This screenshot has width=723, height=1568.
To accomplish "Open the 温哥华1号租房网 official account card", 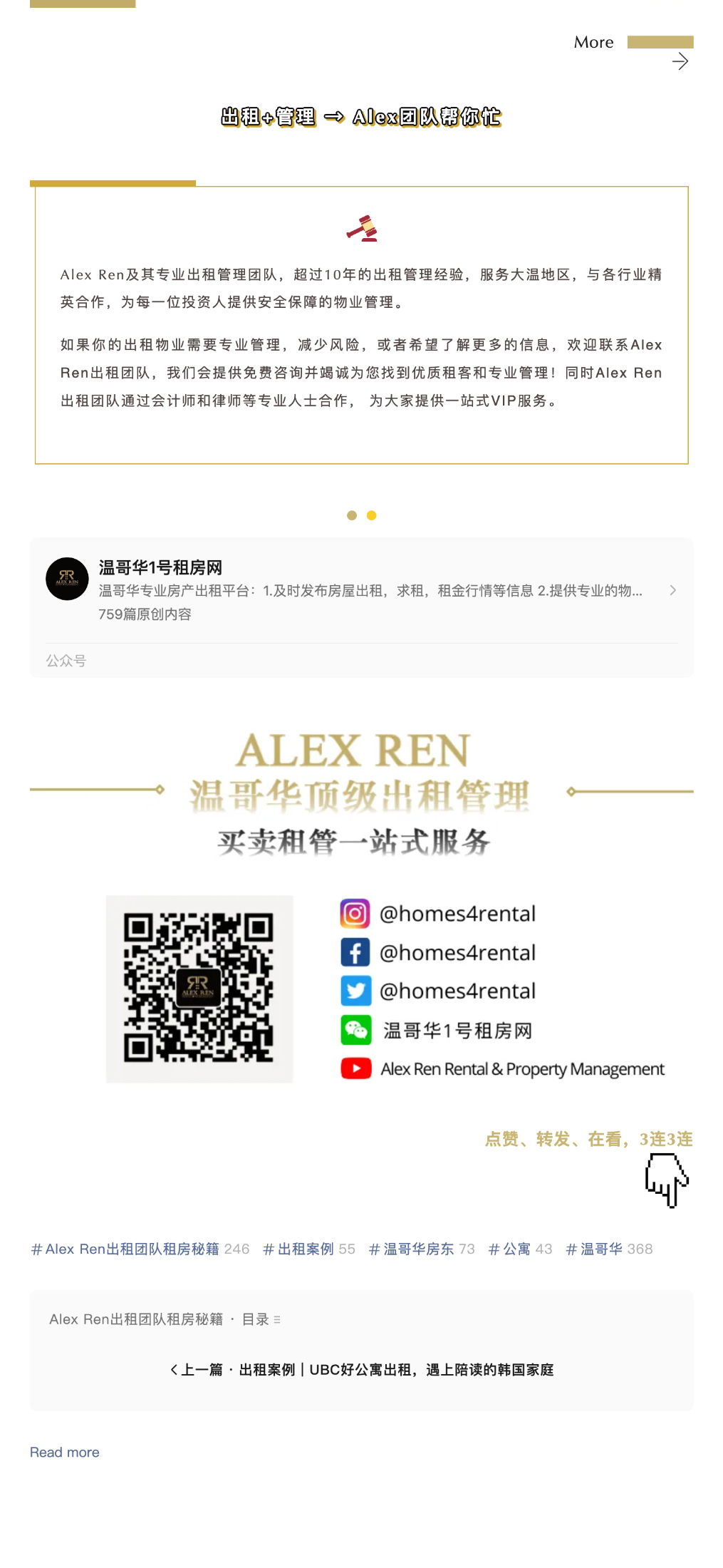I will point(361,607).
